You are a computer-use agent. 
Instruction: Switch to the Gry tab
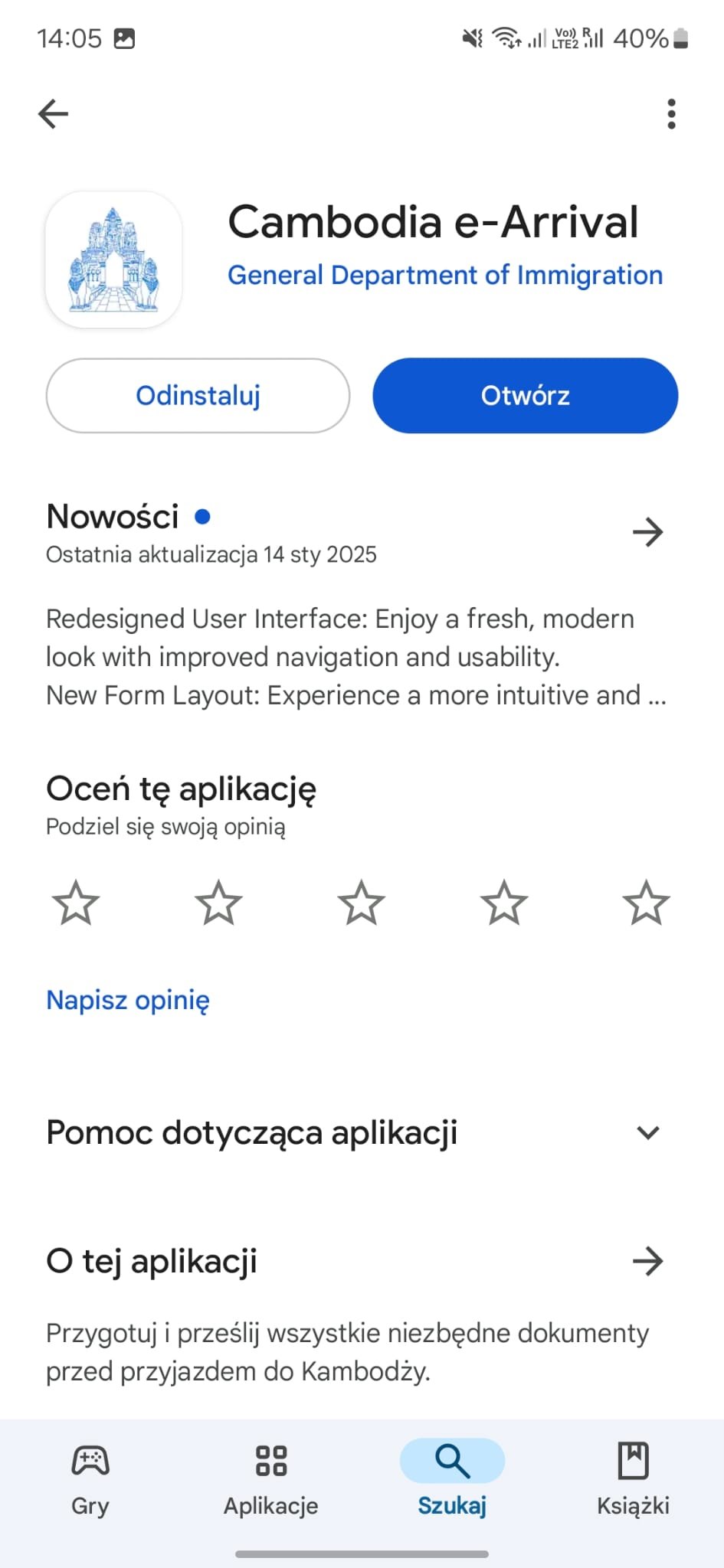(90, 1478)
